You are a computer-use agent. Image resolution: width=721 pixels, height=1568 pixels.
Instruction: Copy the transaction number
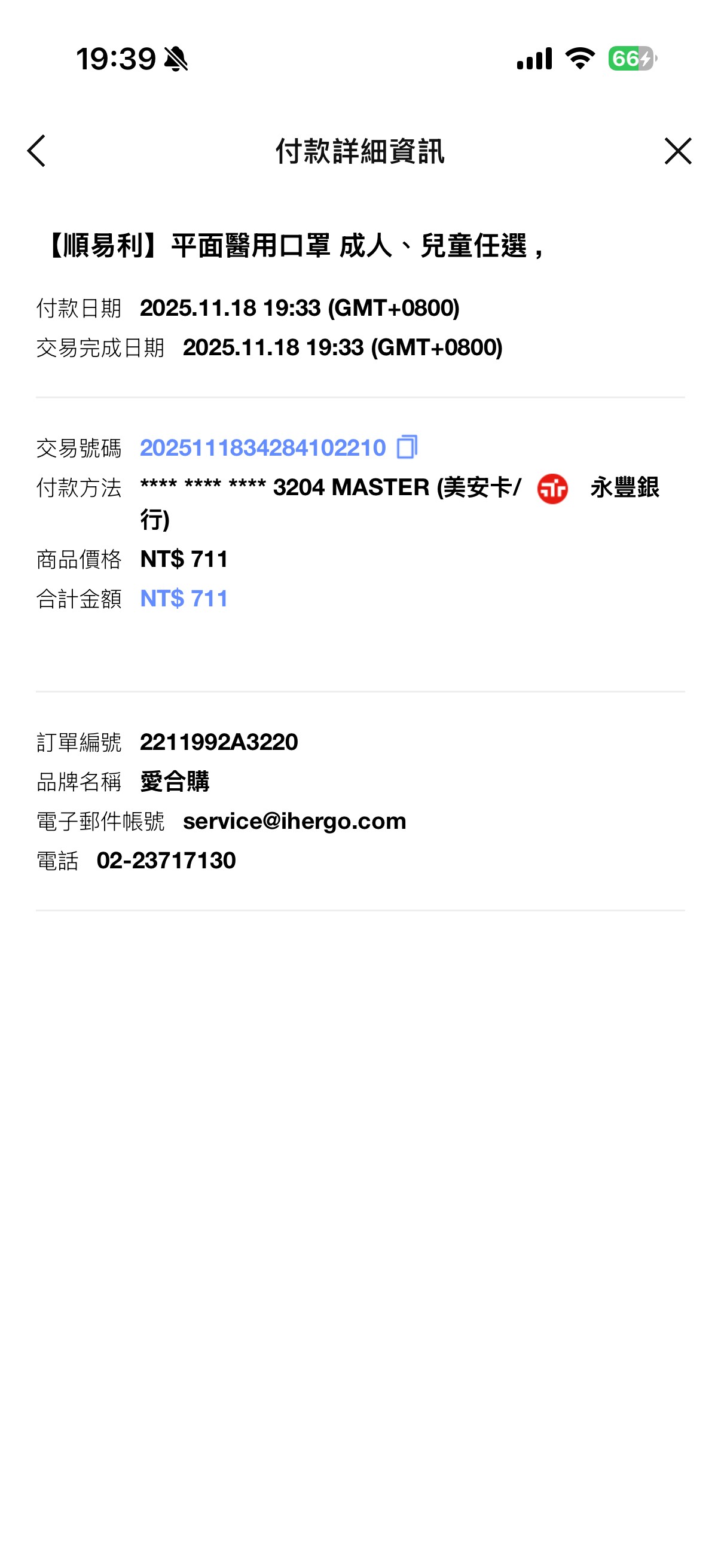point(407,447)
